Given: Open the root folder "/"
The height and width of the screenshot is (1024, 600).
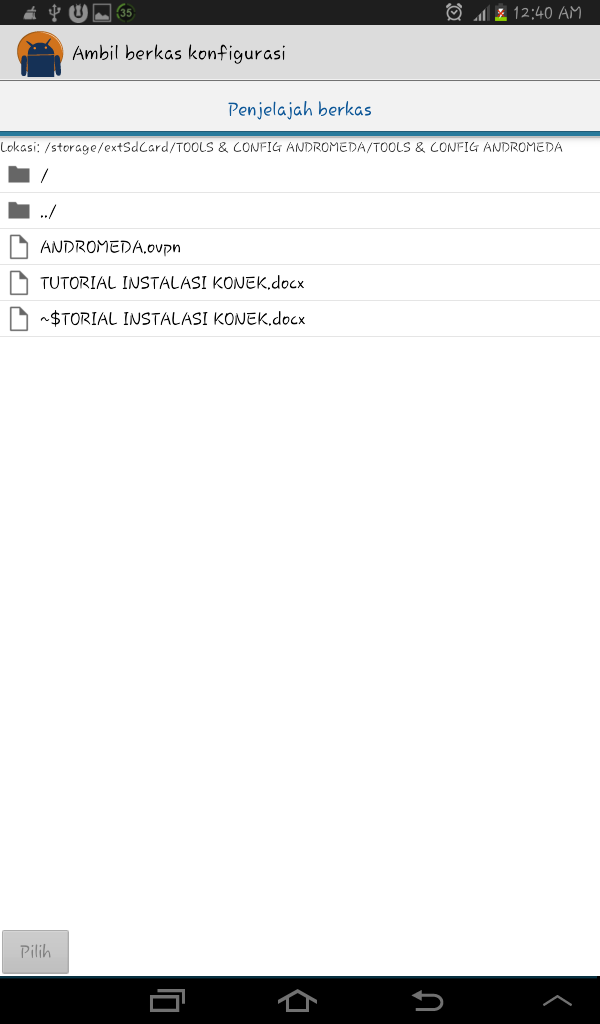Looking at the screenshot, I should [300, 175].
